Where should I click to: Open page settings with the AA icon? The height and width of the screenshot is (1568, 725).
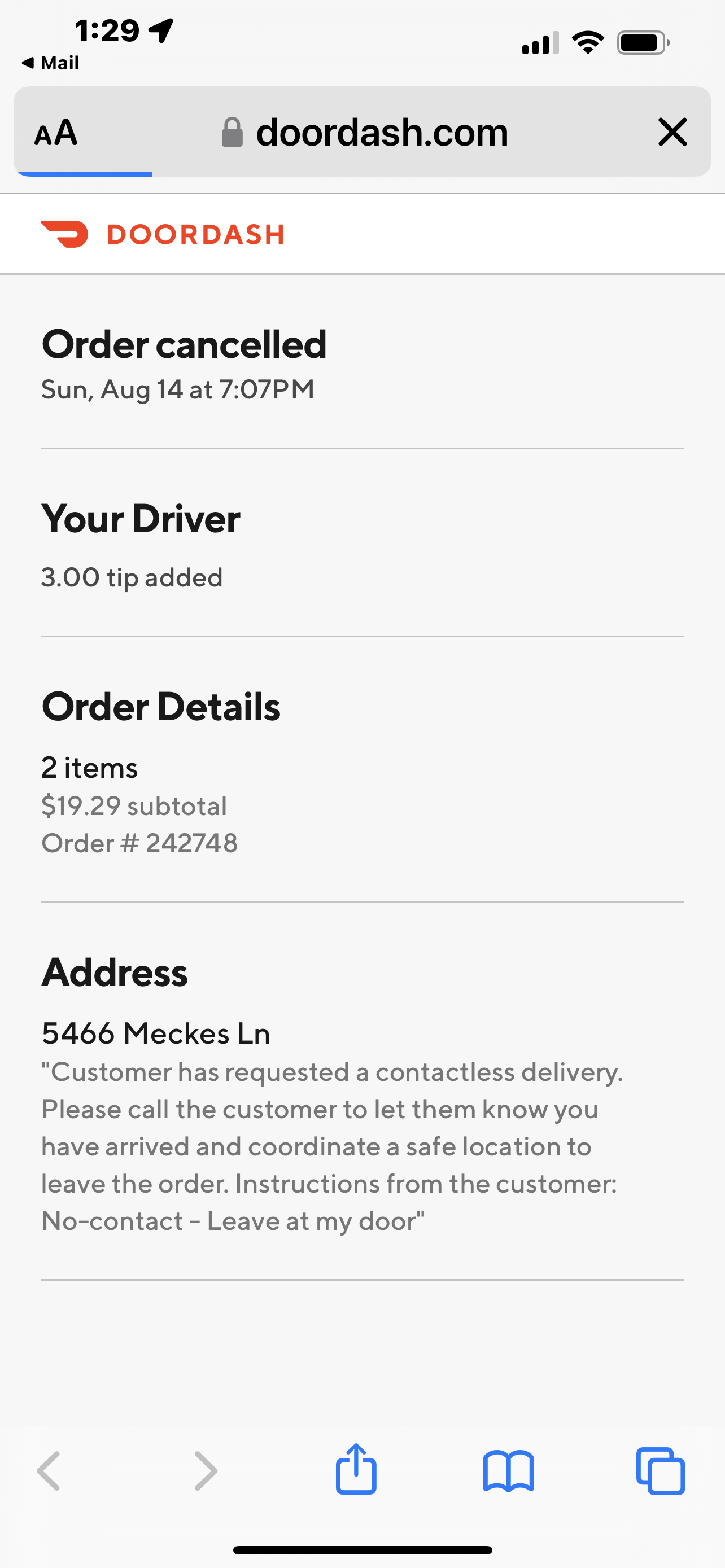56,133
